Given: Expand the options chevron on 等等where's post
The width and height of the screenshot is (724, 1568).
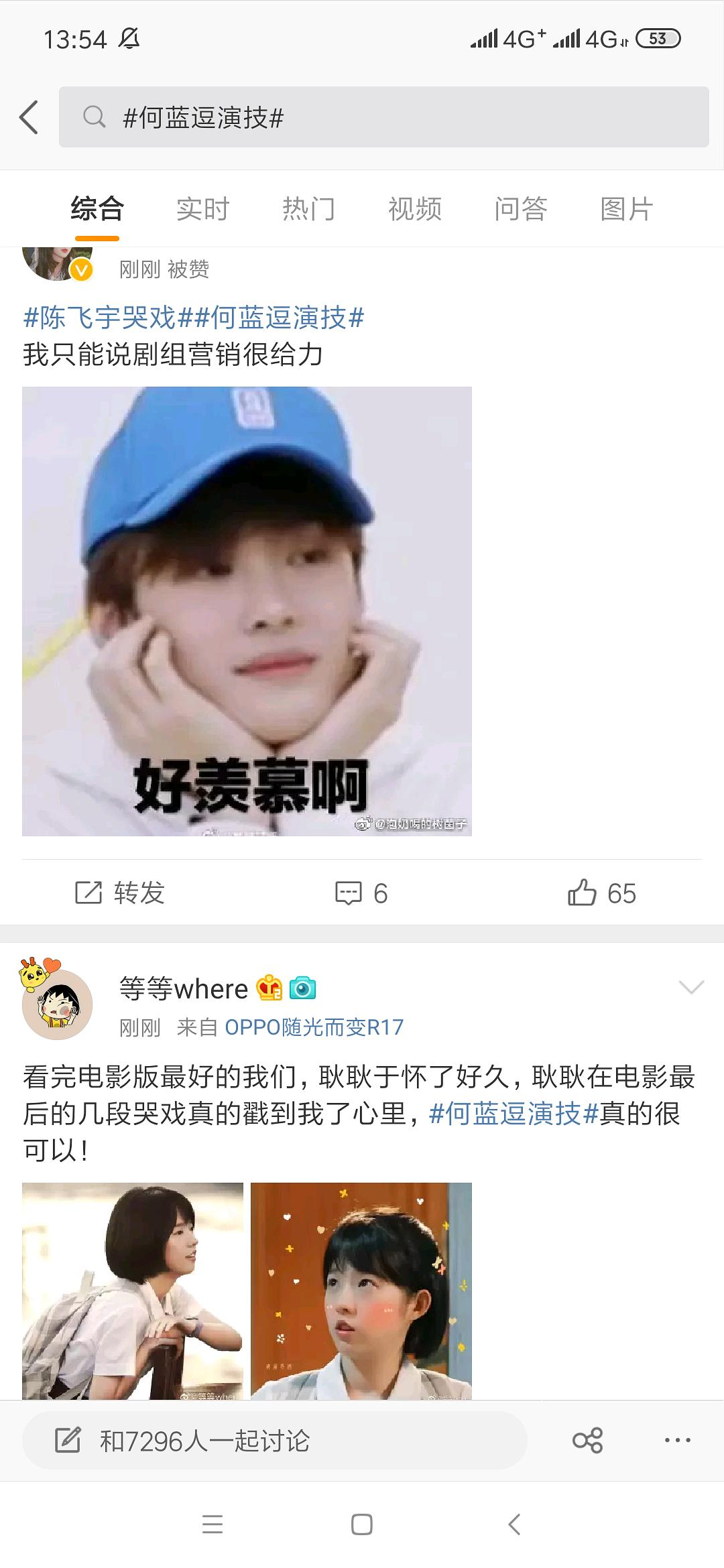Looking at the screenshot, I should click(x=691, y=987).
